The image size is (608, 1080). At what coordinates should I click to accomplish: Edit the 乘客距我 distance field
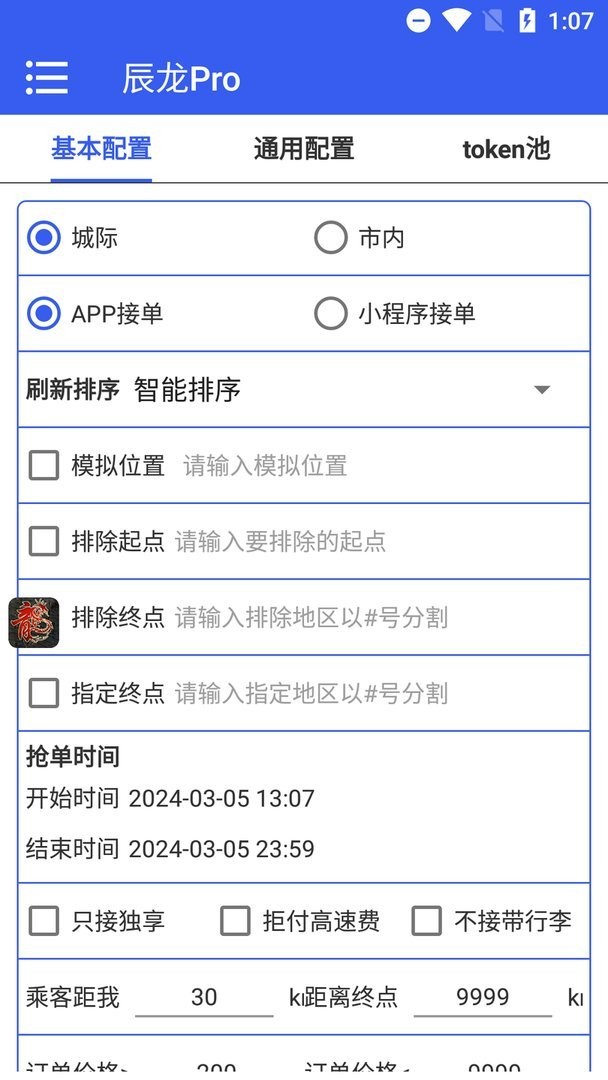(204, 997)
